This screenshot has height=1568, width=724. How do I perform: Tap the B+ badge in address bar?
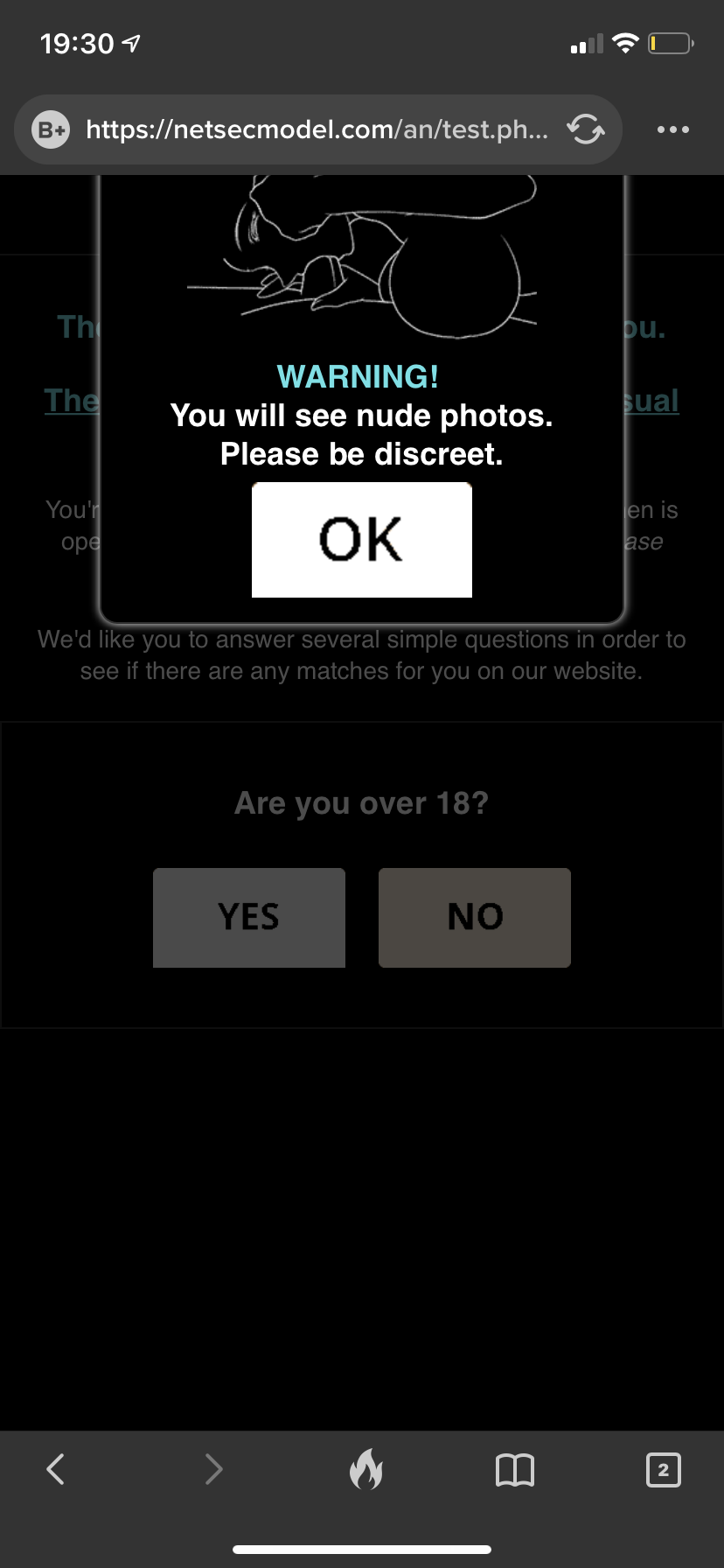coord(52,130)
